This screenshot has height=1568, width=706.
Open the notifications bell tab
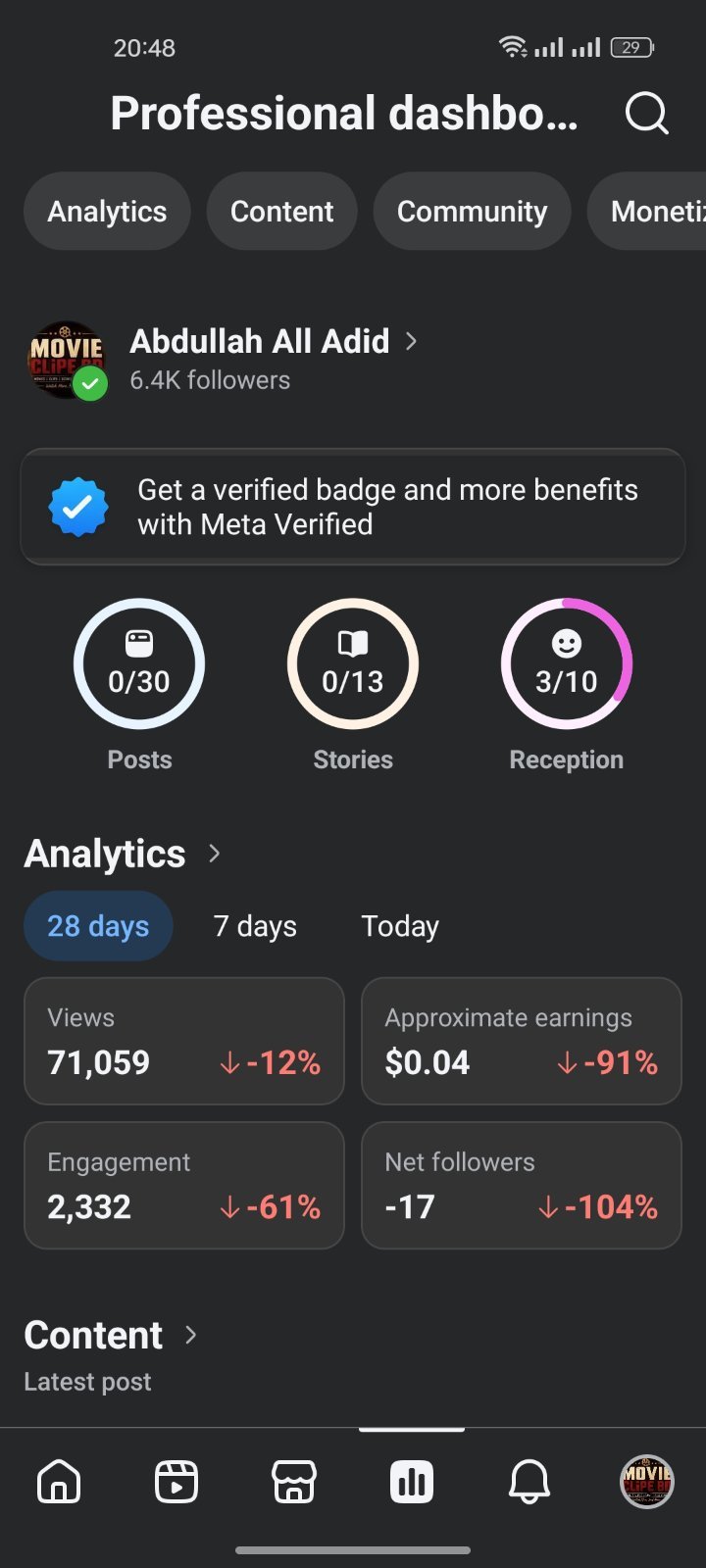[529, 1481]
